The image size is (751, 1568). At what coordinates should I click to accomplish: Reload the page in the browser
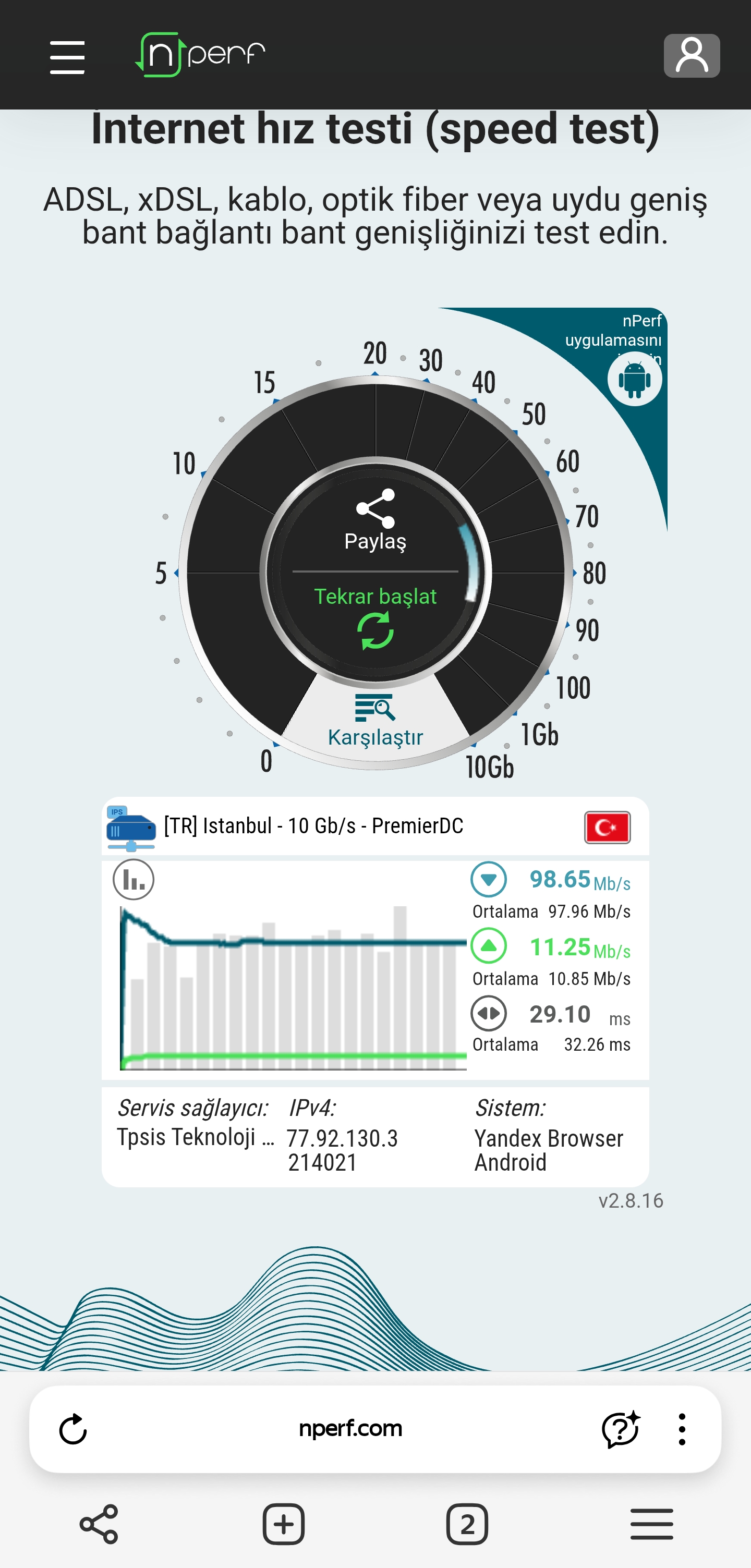click(73, 1429)
